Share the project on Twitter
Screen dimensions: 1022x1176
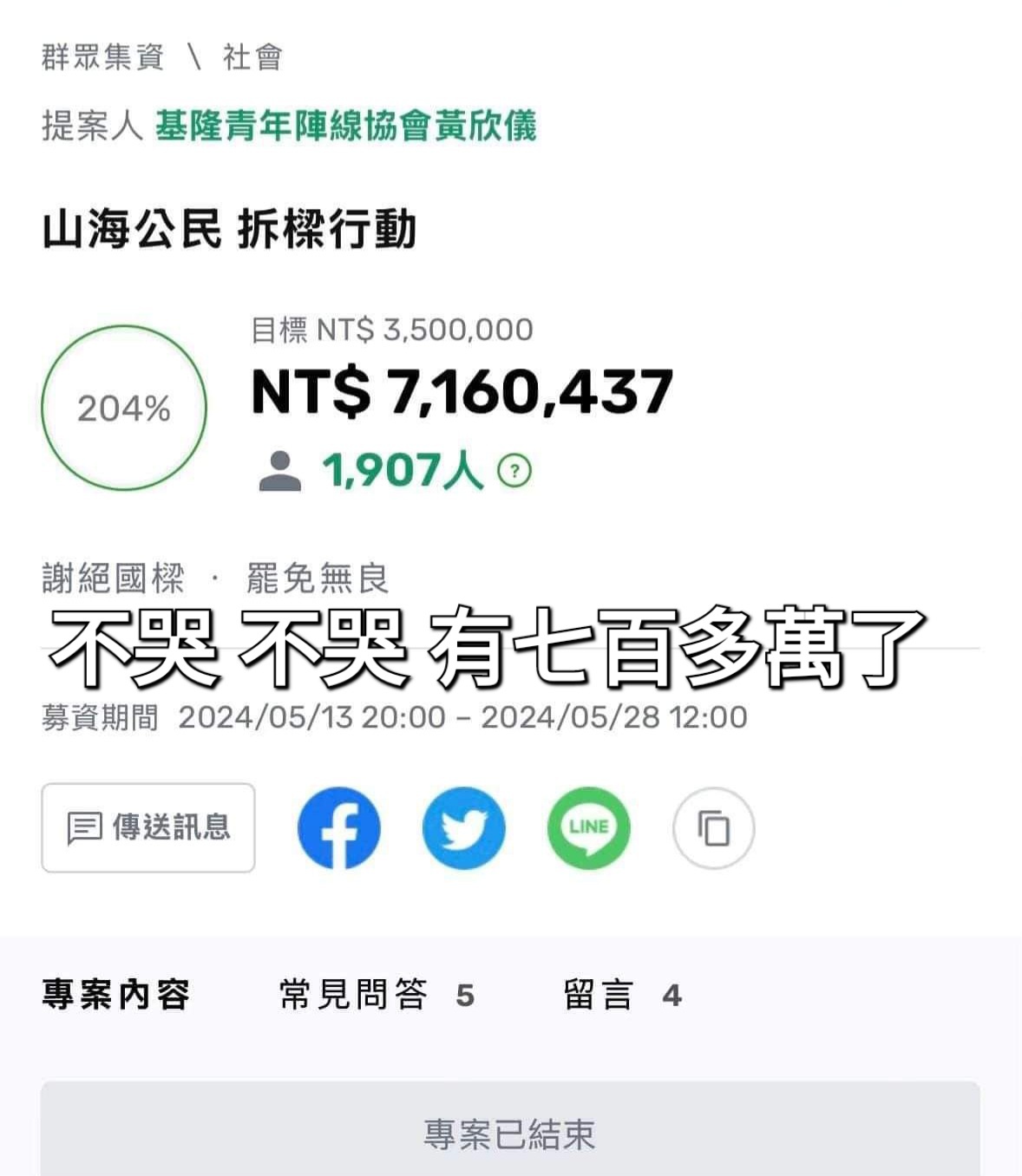coord(464,827)
